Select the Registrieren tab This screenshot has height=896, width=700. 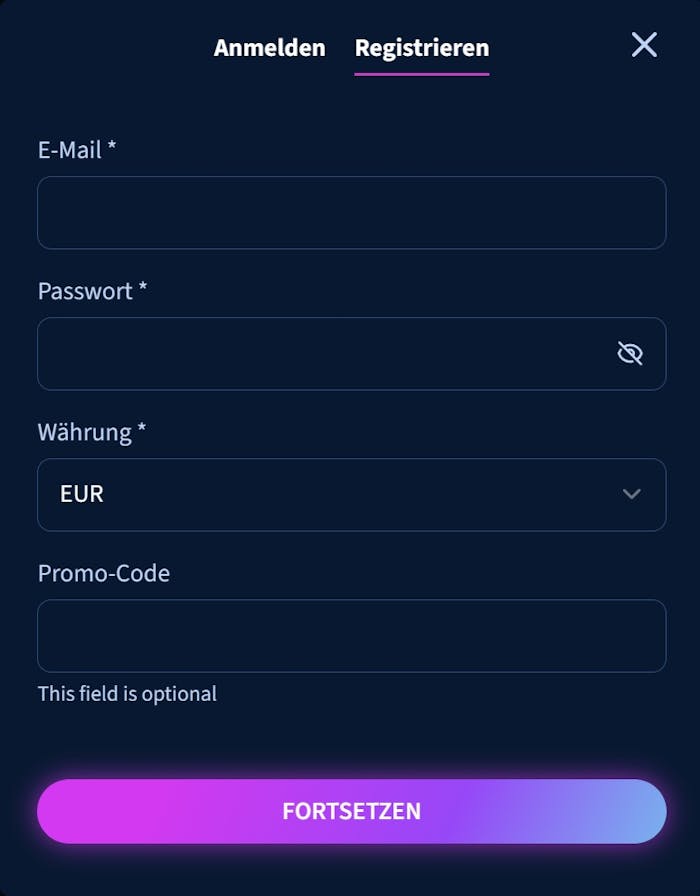pyautogui.click(x=421, y=48)
